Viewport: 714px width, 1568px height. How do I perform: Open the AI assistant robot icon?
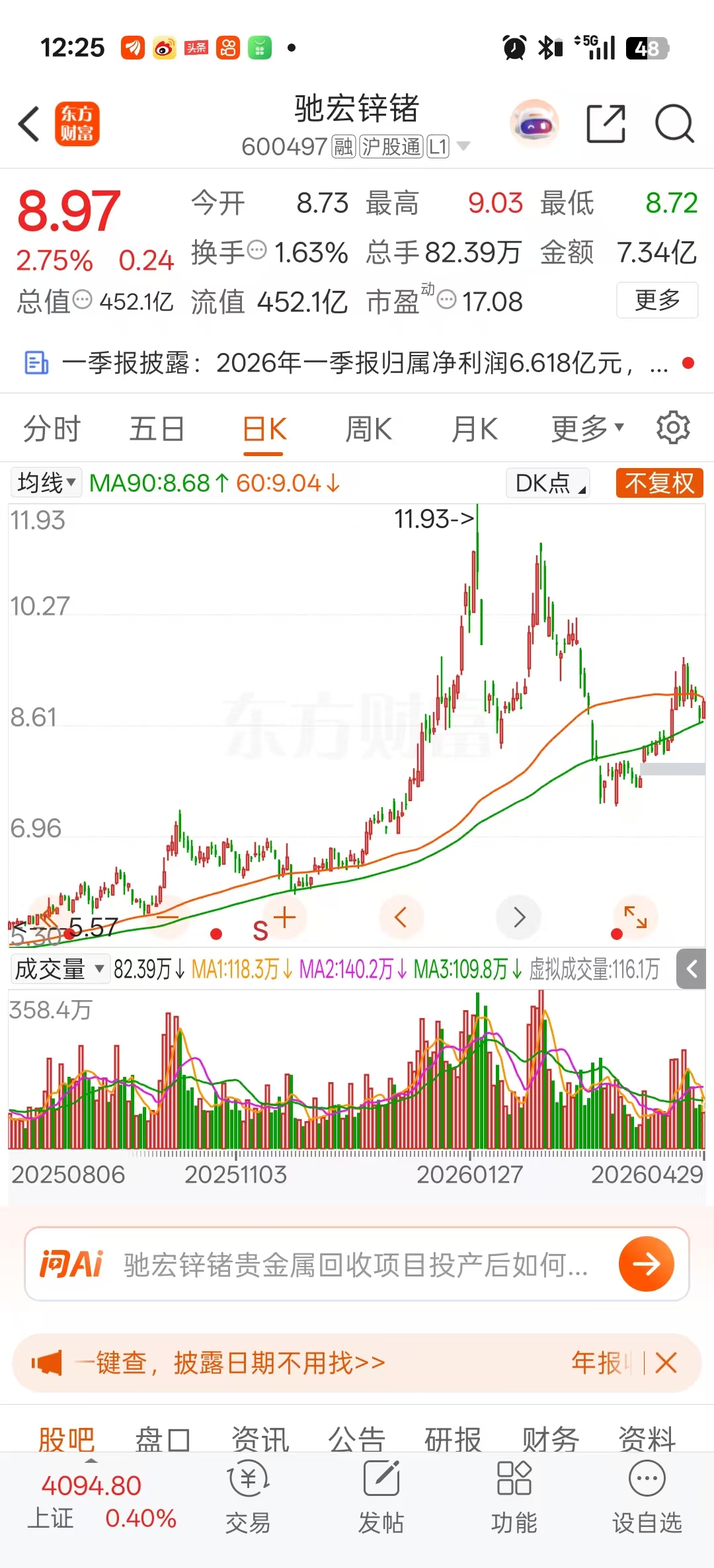[535, 124]
